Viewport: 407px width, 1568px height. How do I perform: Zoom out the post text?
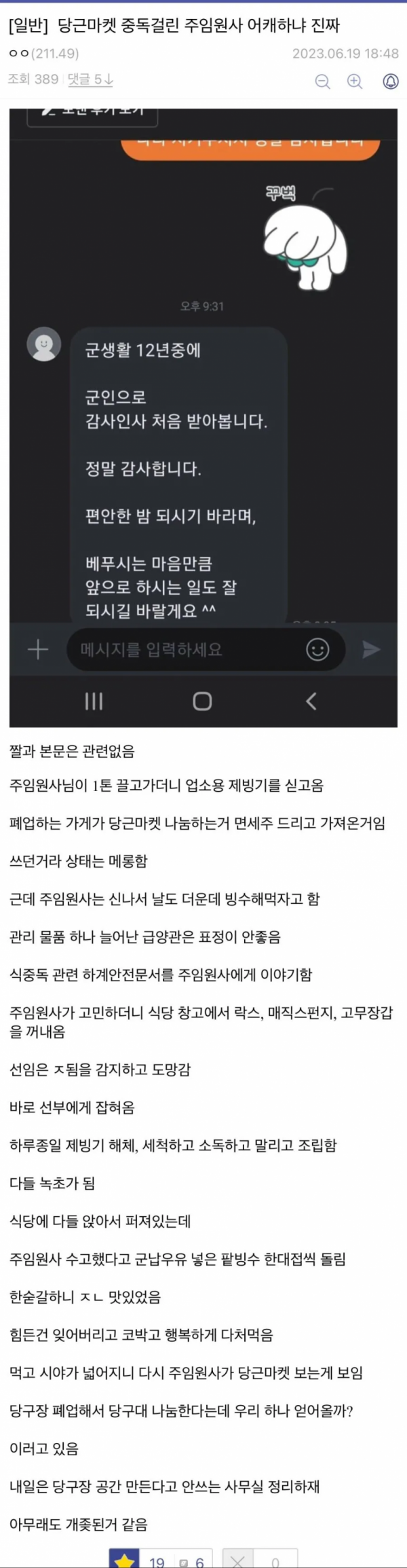323,81
